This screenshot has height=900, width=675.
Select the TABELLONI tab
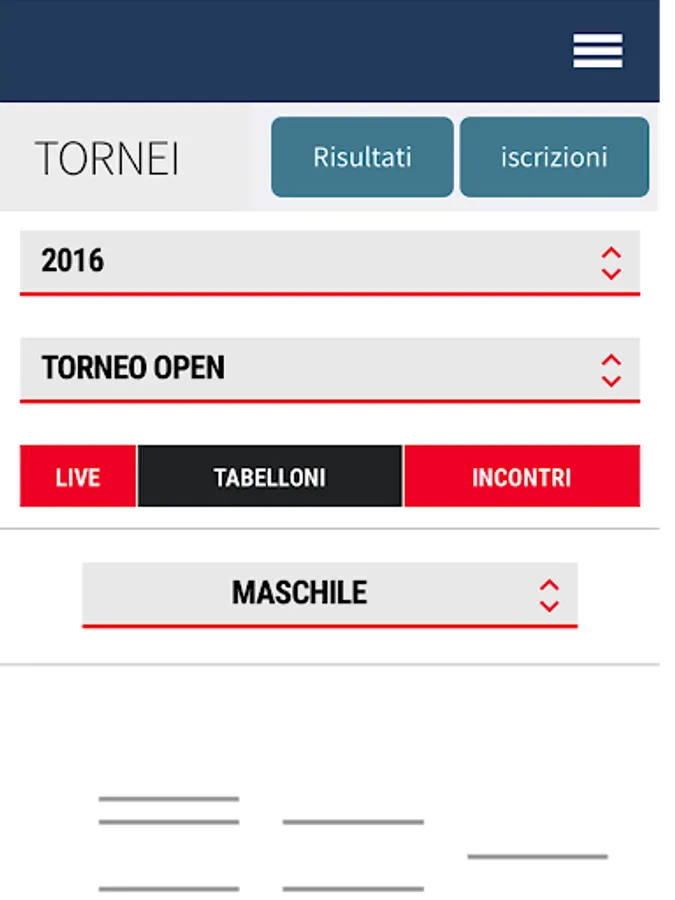pyautogui.click(x=270, y=477)
